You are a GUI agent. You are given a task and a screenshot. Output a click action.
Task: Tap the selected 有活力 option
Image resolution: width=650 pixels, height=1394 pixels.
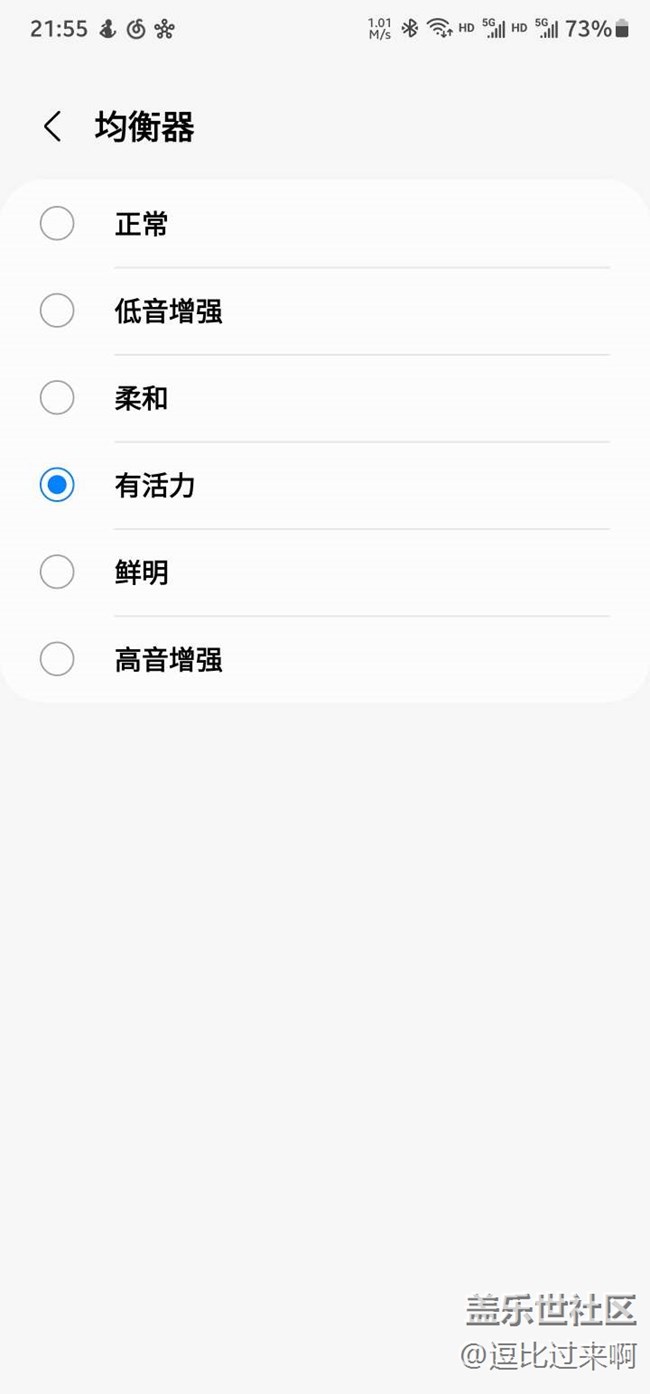[325, 485]
